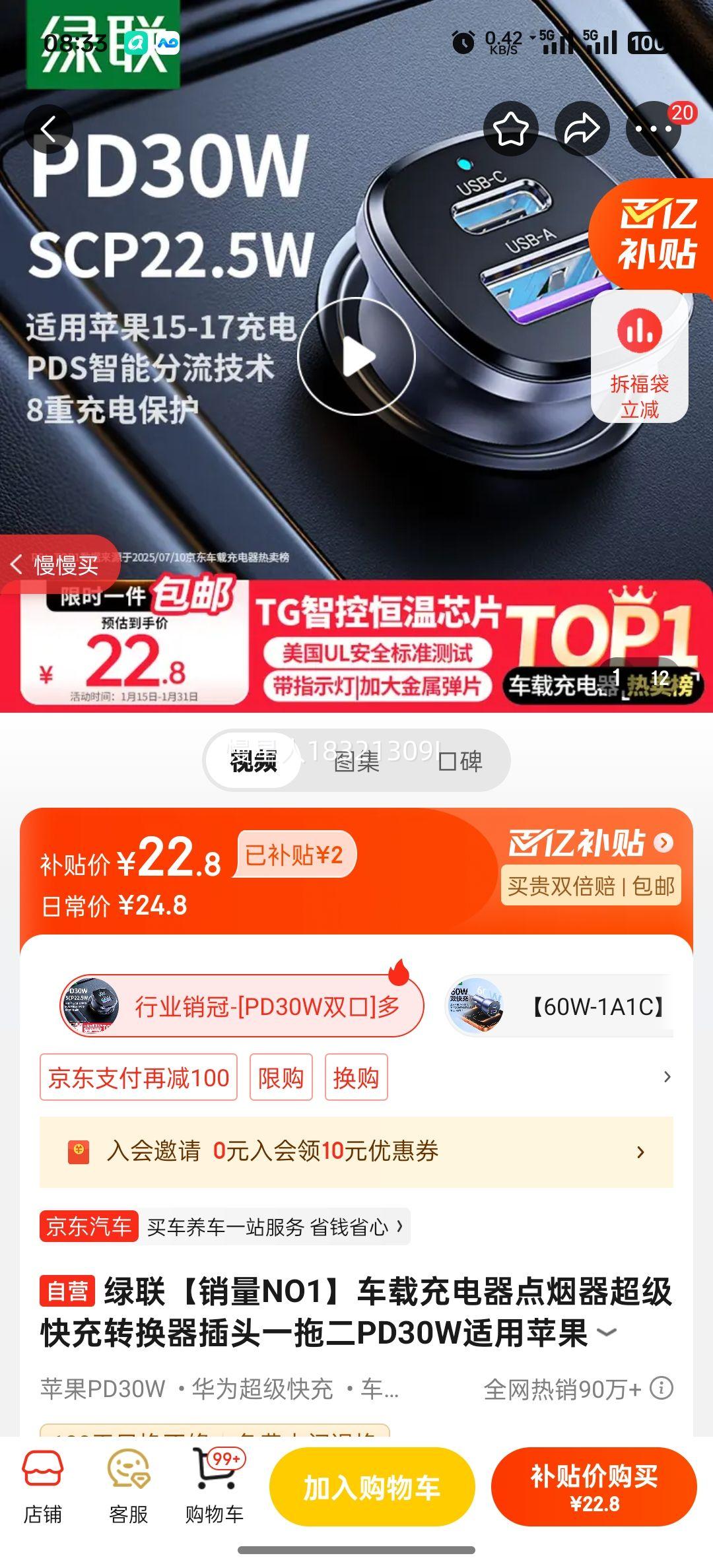Play the product video
Screen dimensions: 713x1568
(356, 355)
